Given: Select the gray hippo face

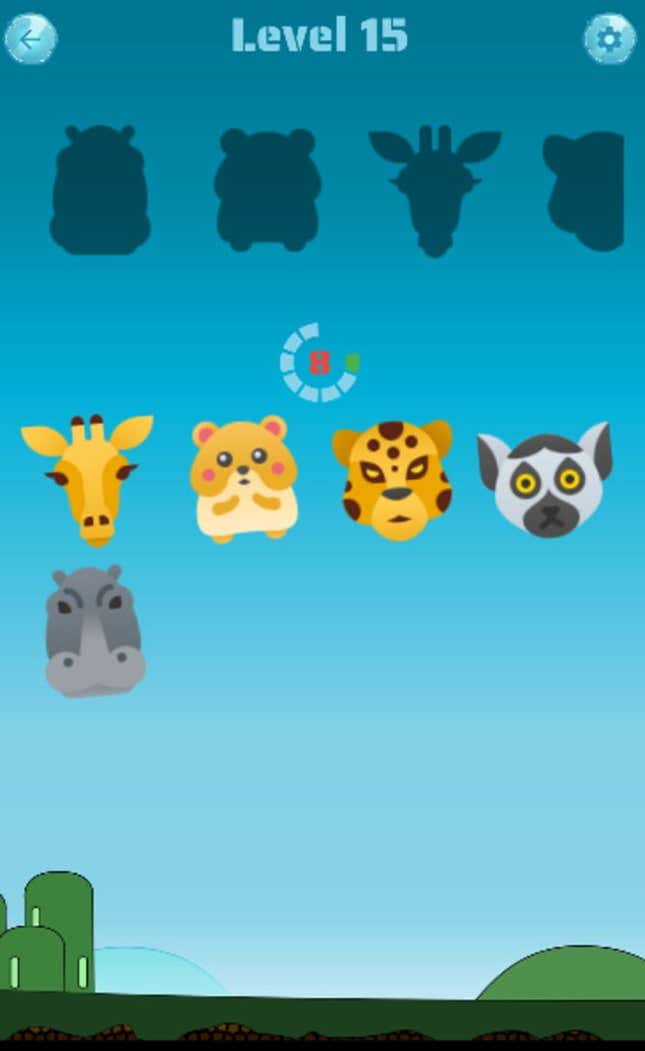Looking at the screenshot, I should click(x=94, y=630).
